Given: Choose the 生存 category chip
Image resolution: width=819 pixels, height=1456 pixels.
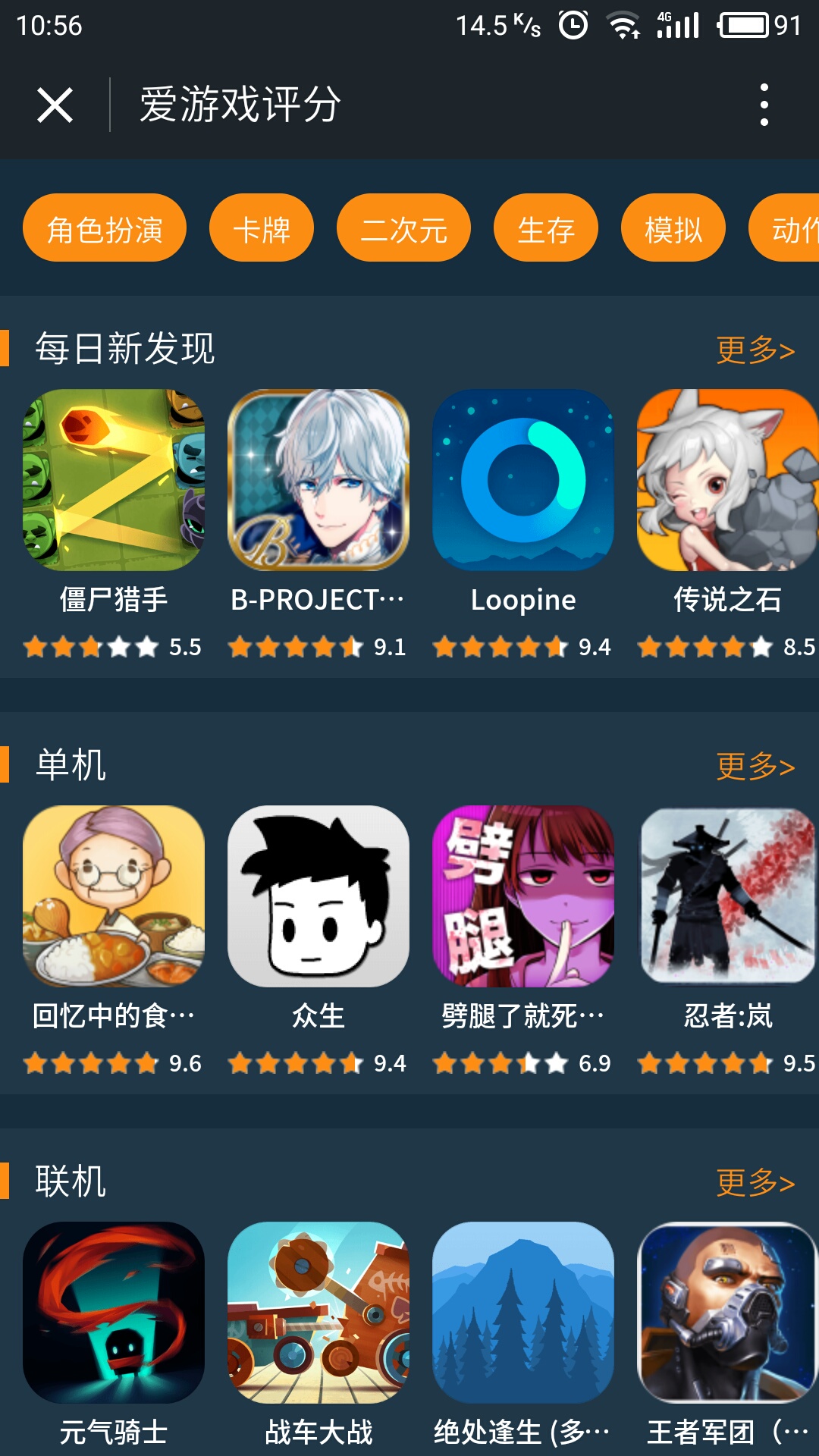Looking at the screenshot, I should point(545,228).
